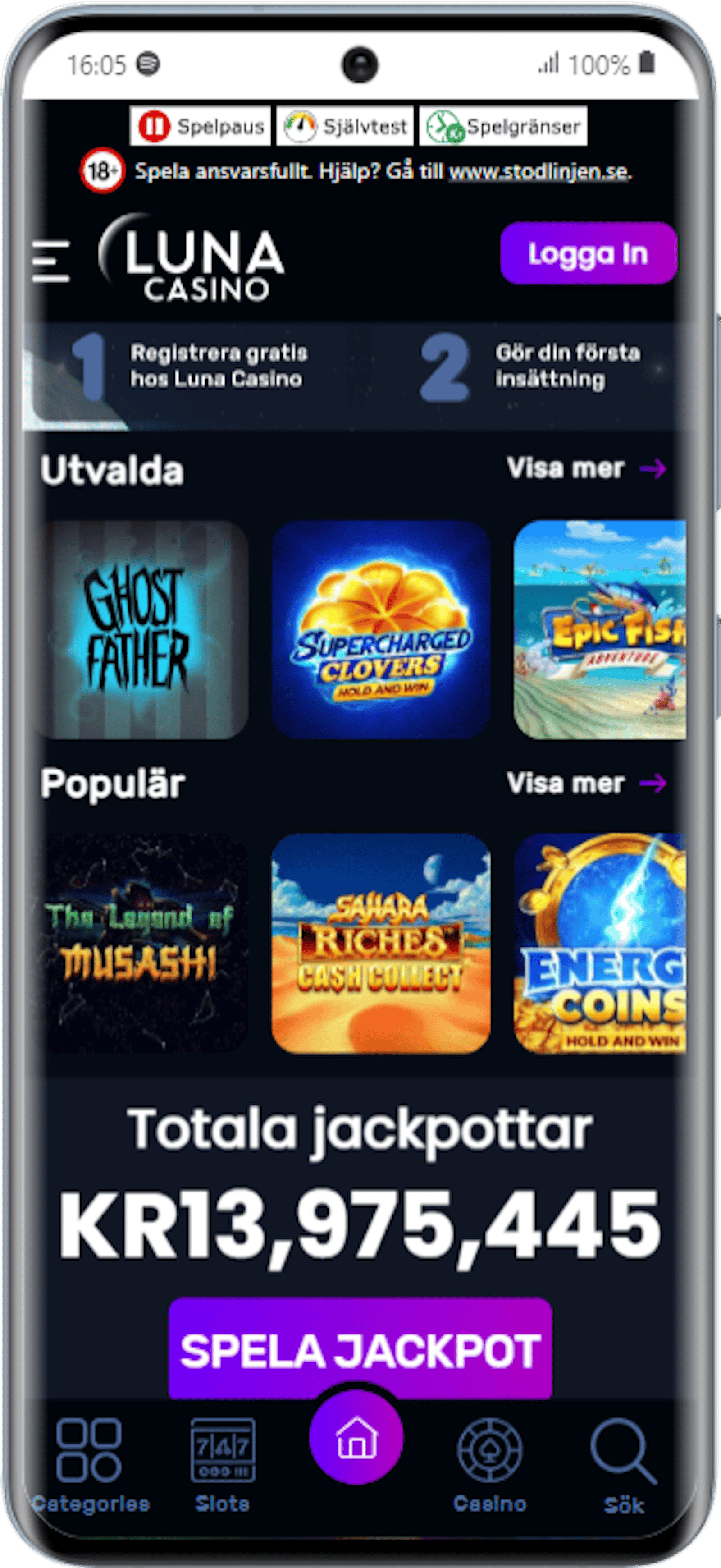Viewport: 721px width, 1568px height.
Task: Show more Utvalda games
Action: click(586, 469)
